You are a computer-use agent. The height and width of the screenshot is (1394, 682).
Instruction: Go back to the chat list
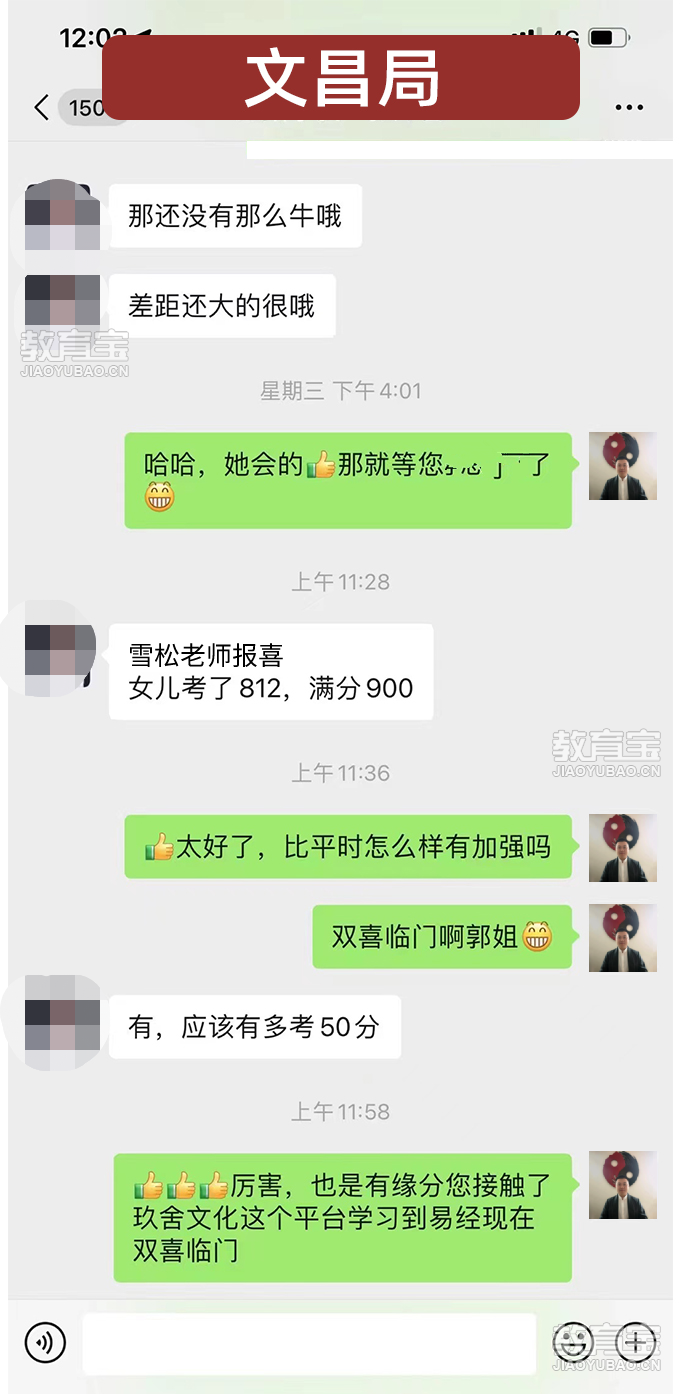click(41, 108)
